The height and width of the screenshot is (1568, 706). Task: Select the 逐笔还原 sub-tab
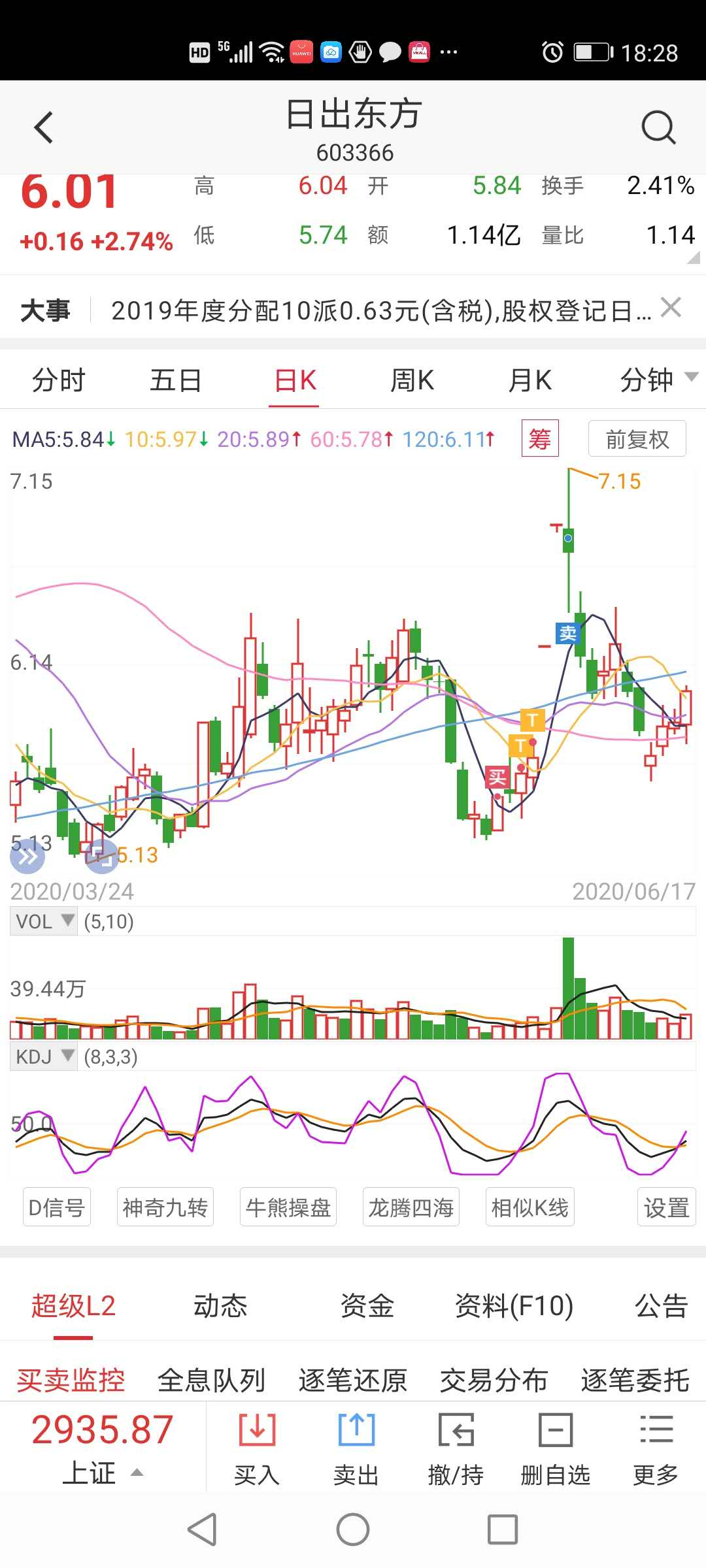click(x=353, y=1380)
